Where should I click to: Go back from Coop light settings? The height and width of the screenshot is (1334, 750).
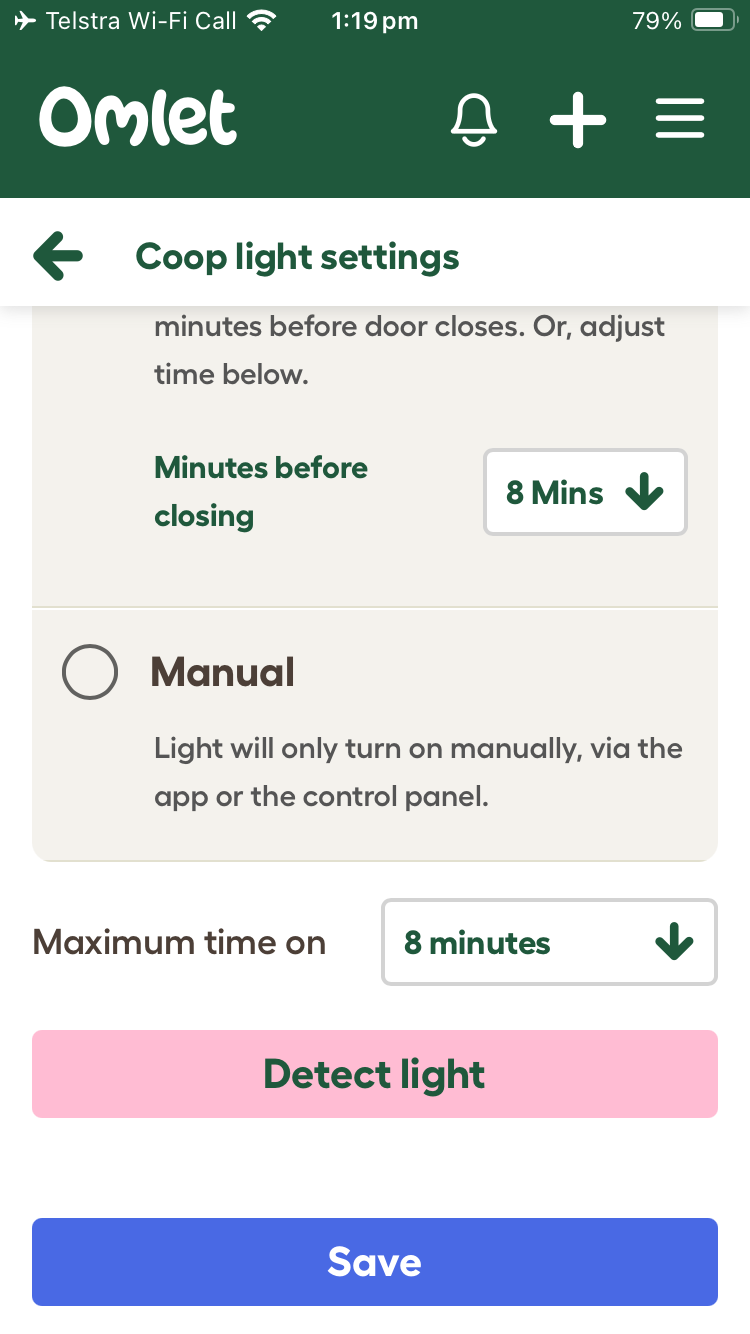coord(58,257)
